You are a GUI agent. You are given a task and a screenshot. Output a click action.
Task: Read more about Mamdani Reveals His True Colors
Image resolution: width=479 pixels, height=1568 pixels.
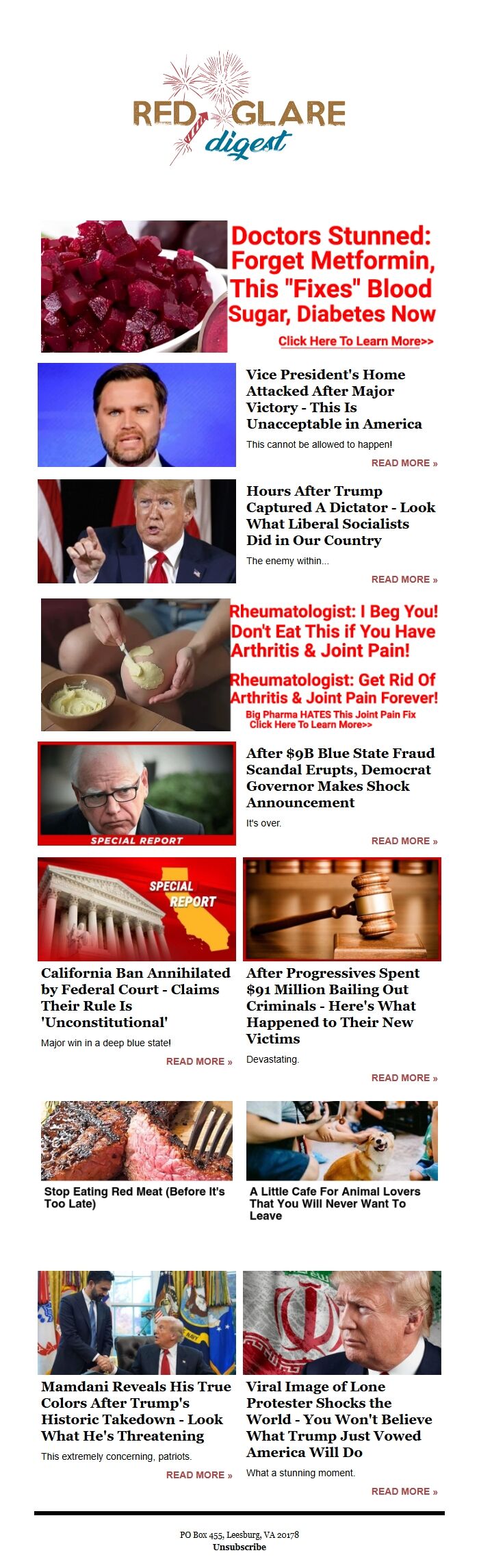coord(198,1475)
